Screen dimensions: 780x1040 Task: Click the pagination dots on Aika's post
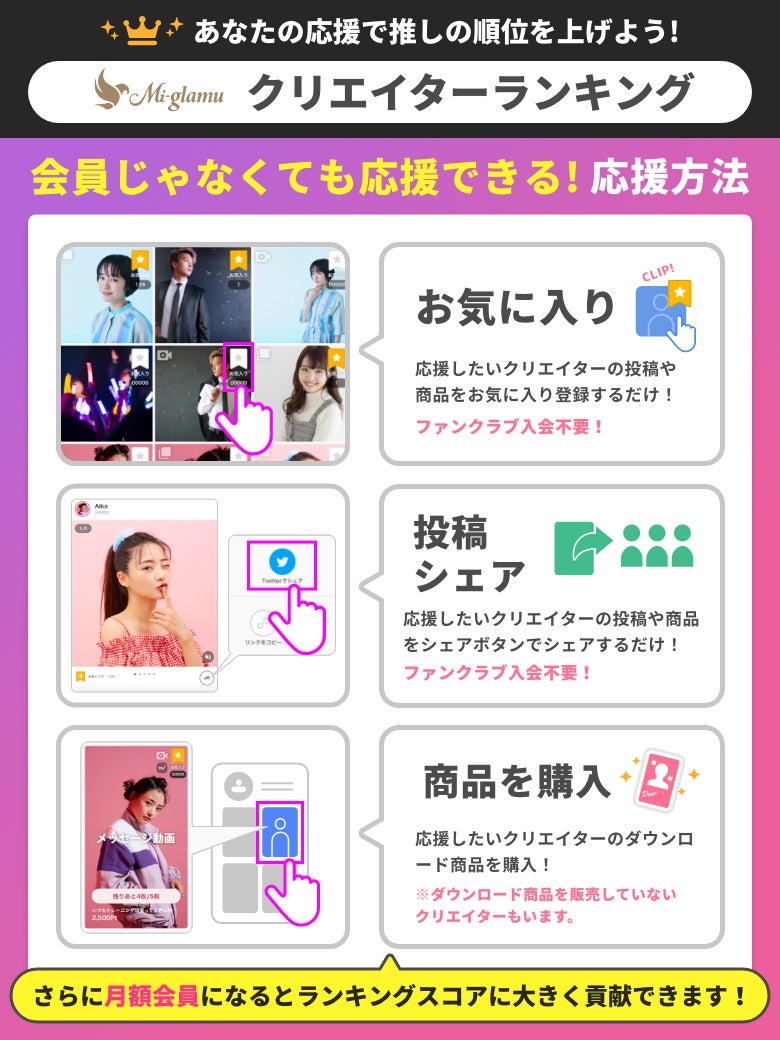tap(143, 674)
